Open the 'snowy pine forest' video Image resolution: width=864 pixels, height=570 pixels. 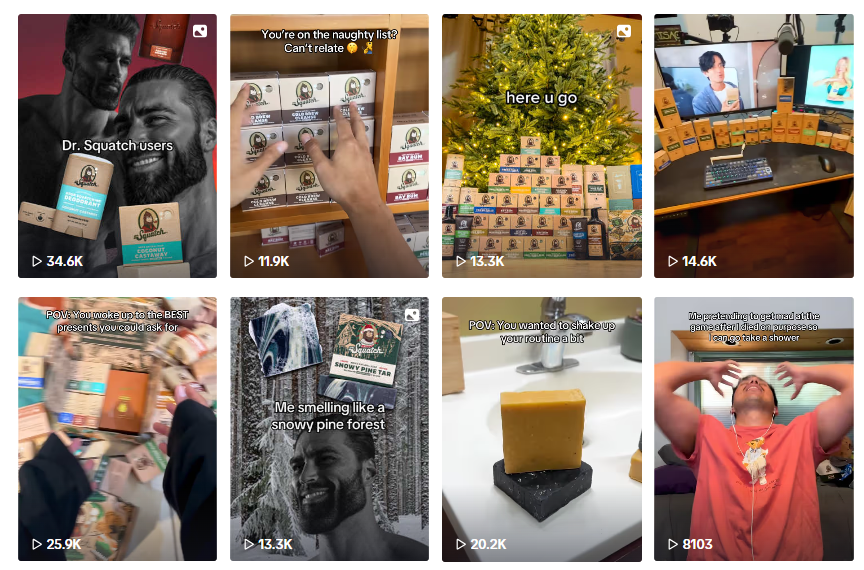pos(329,428)
